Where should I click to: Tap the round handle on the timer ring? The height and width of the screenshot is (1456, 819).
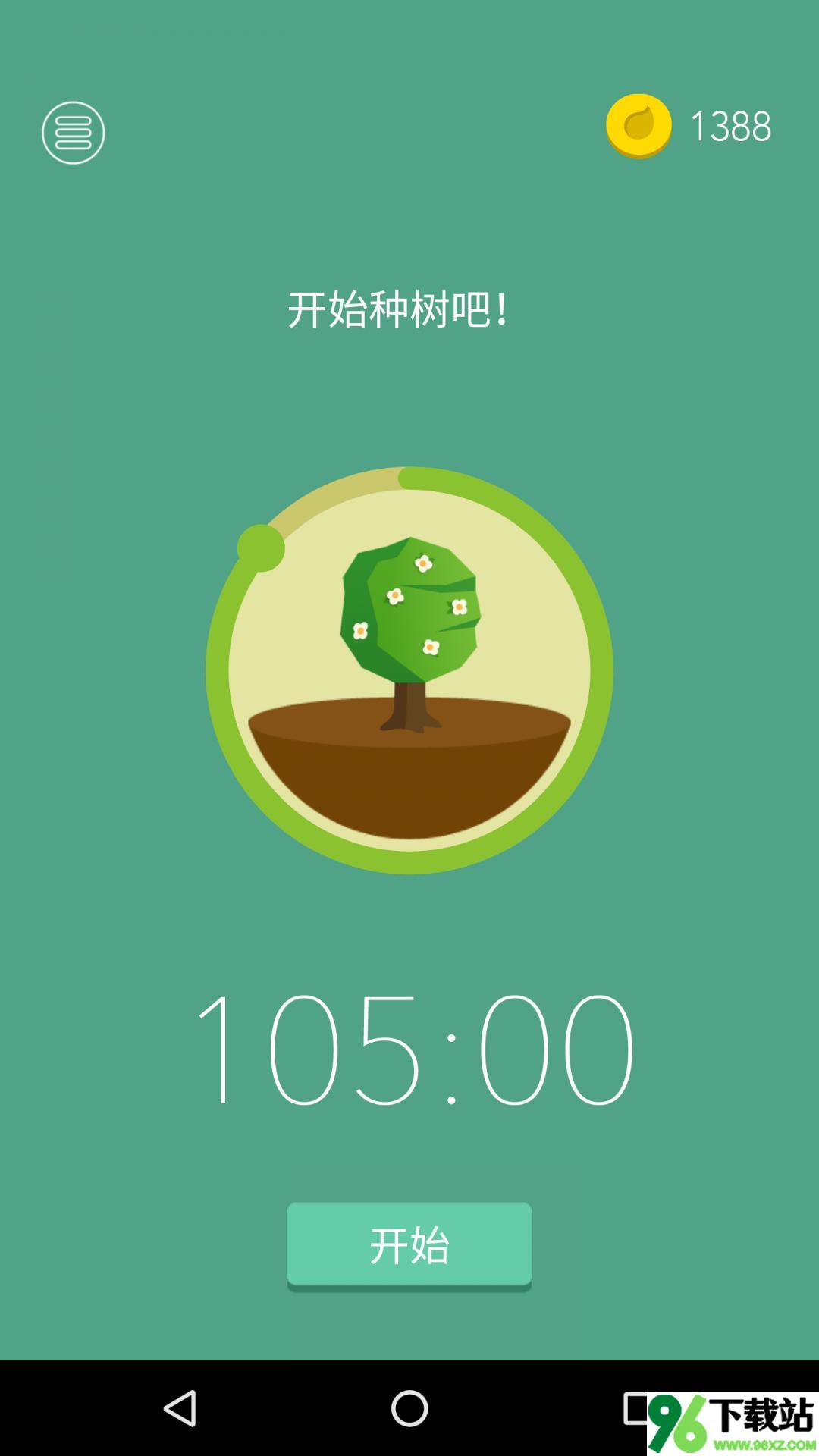click(261, 548)
